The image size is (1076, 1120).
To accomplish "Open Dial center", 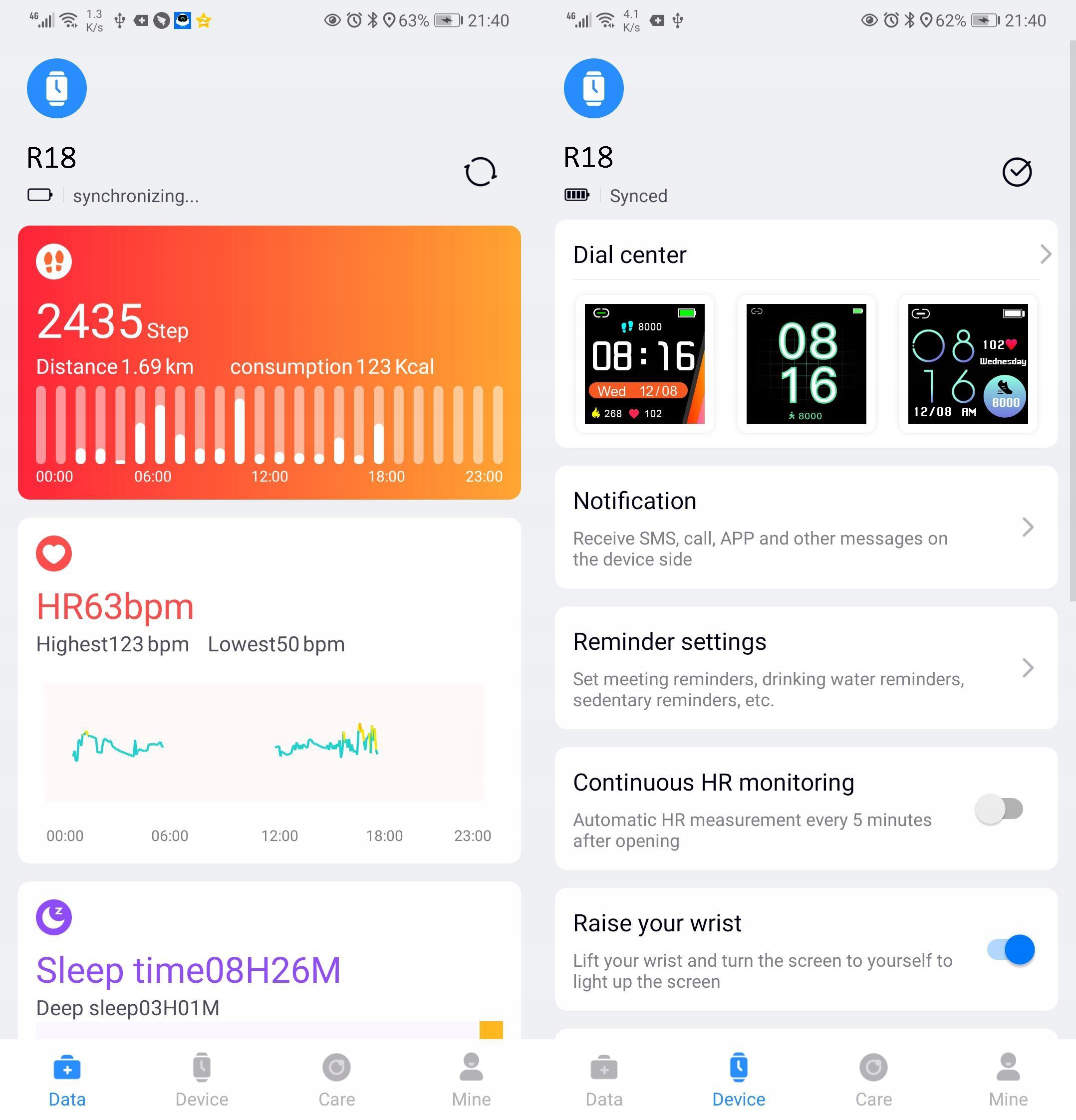I will [x=806, y=254].
